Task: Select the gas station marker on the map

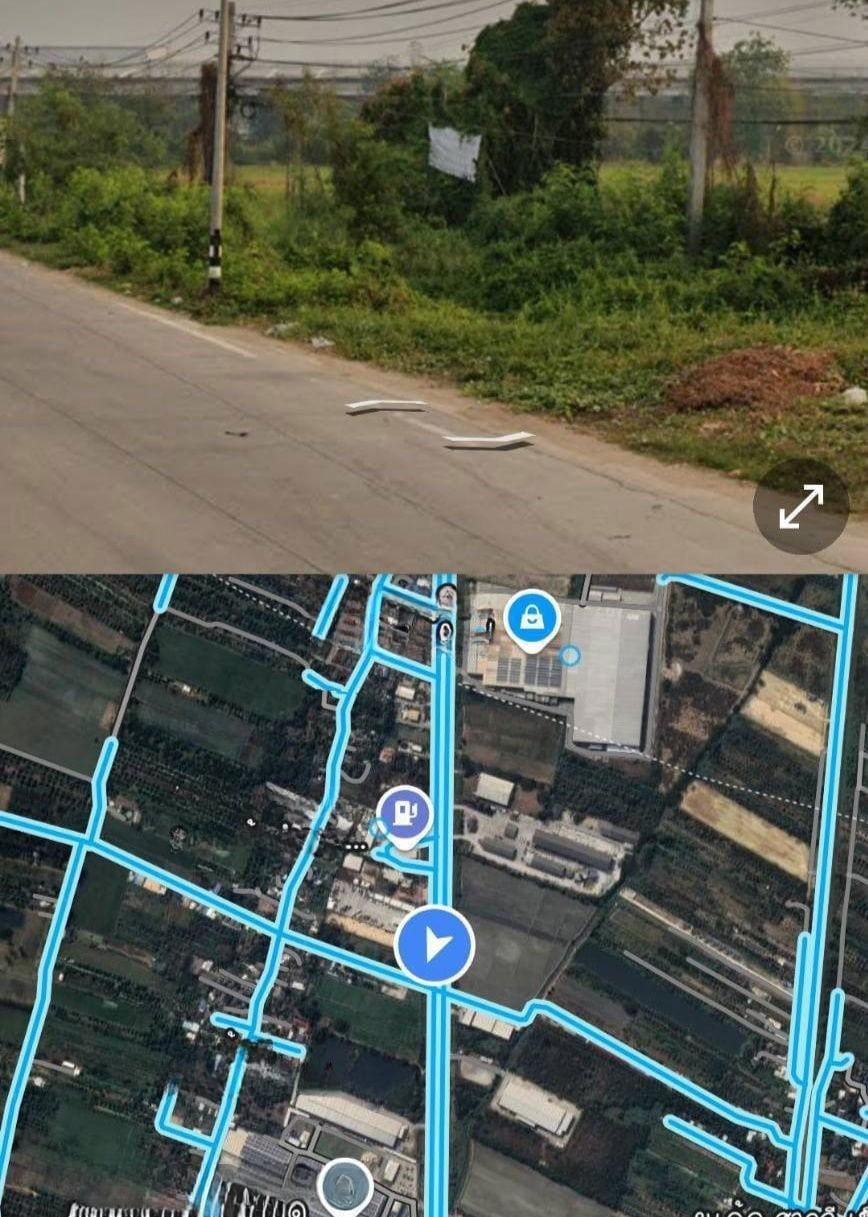Action: [405, 813]
